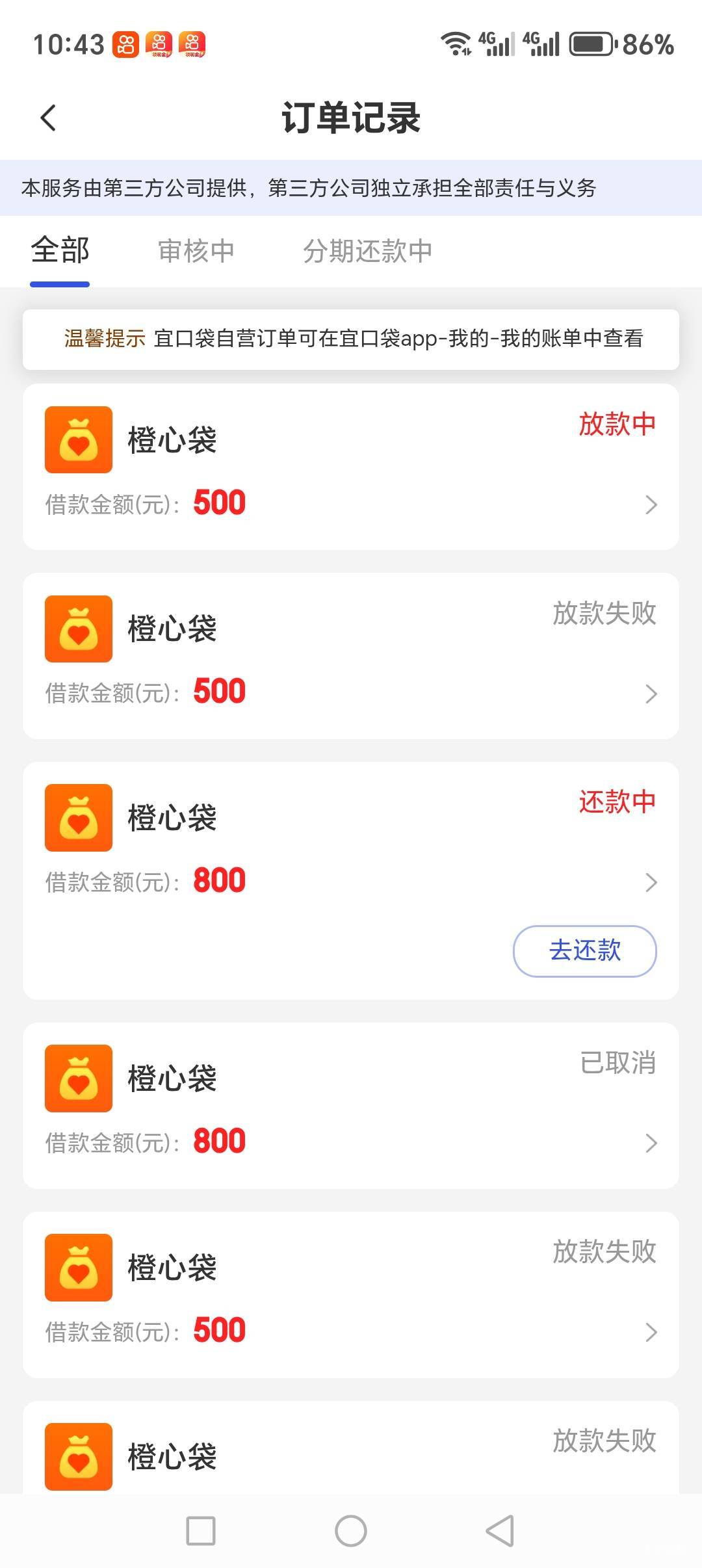Select the 全部 tab
Viewport: 702px width, 1568px height.
point(60,252)
